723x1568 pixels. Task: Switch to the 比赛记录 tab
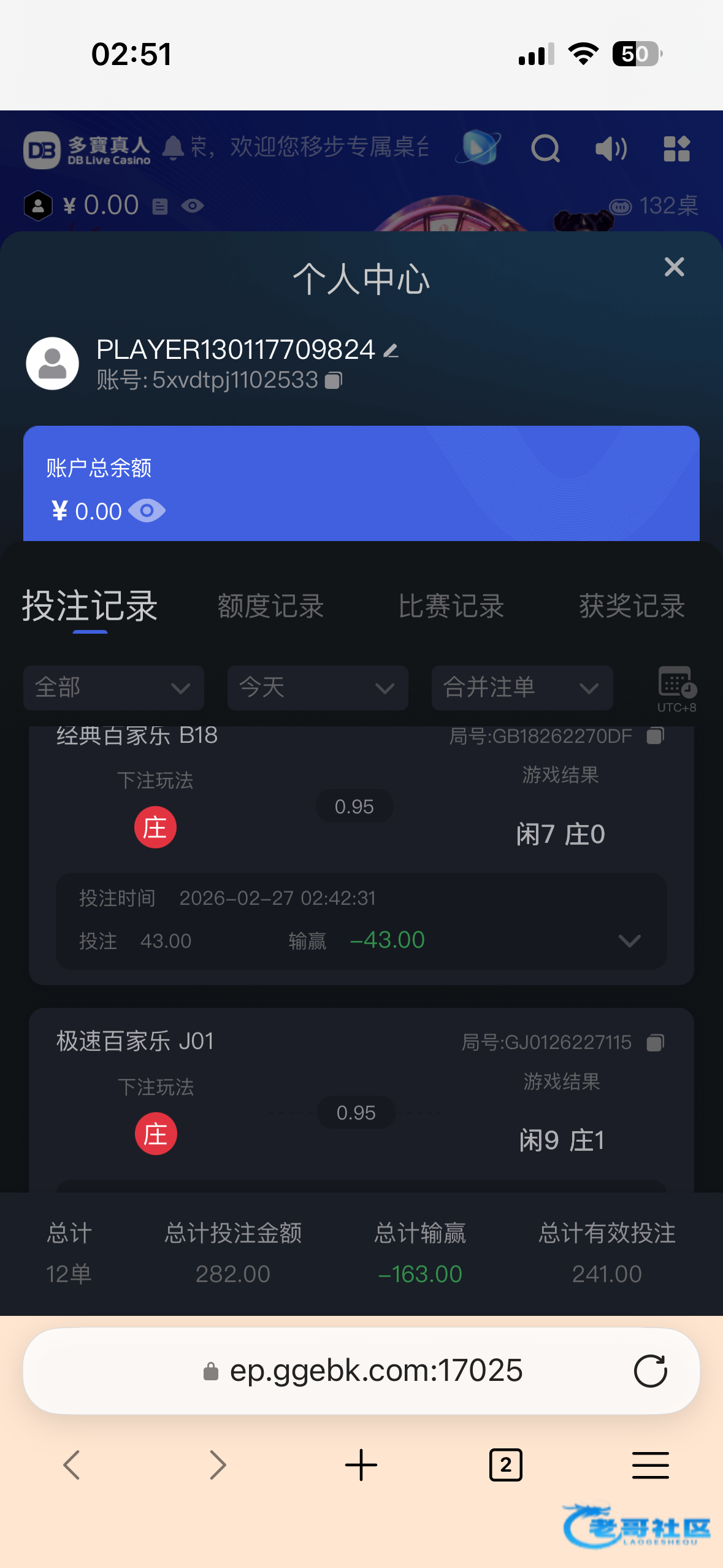(451, 607)
